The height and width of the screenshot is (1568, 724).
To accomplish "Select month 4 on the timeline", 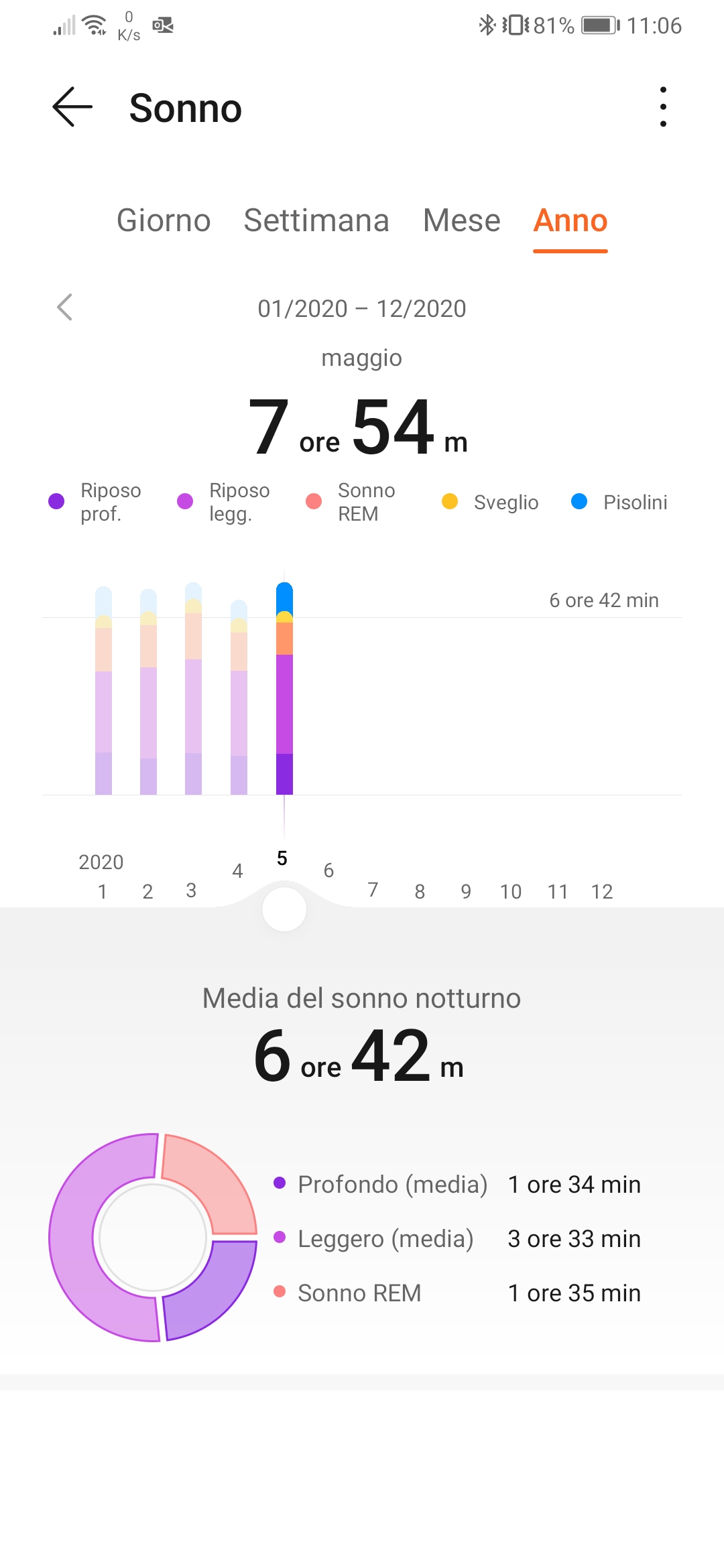I will pyautogui.click(x=237, y=870).
